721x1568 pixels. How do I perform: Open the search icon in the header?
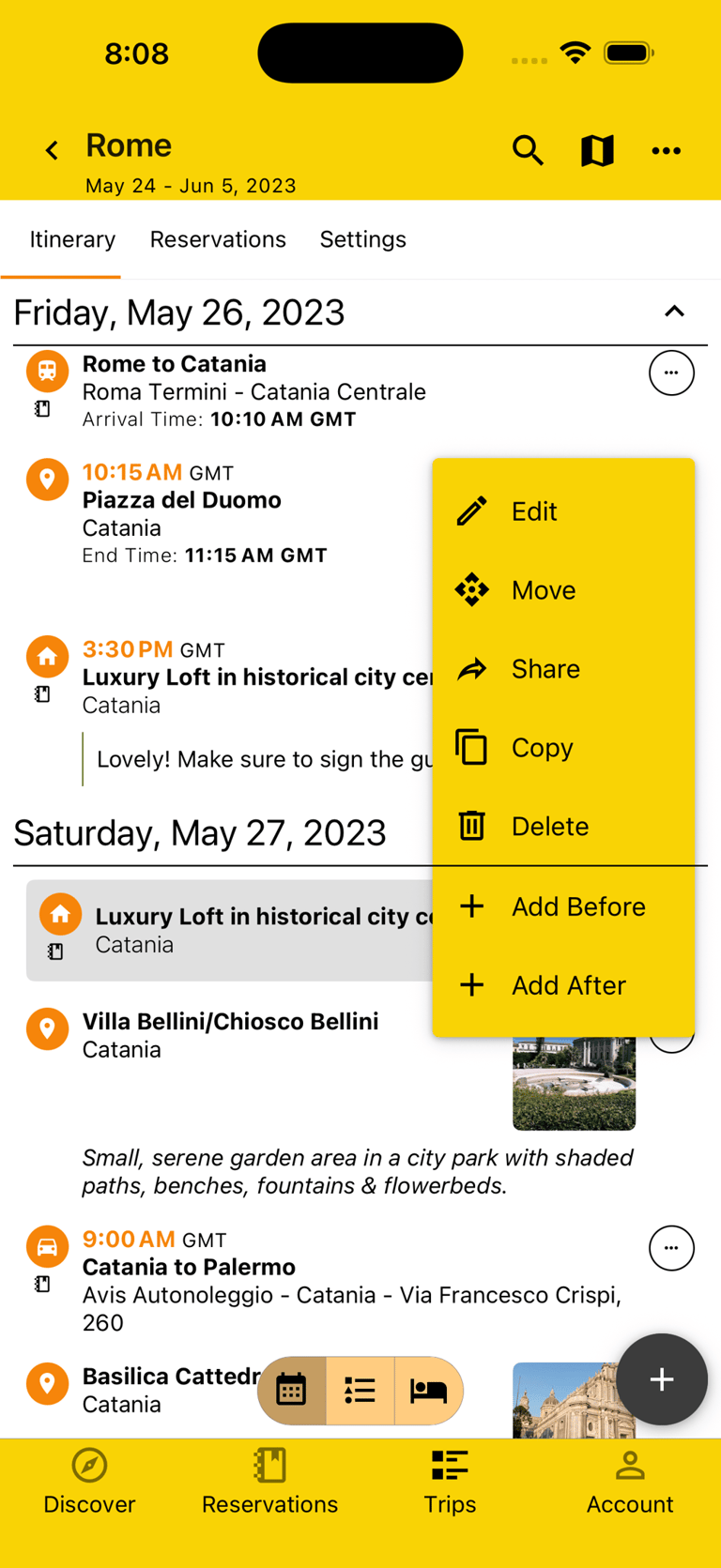click(528, 150)
